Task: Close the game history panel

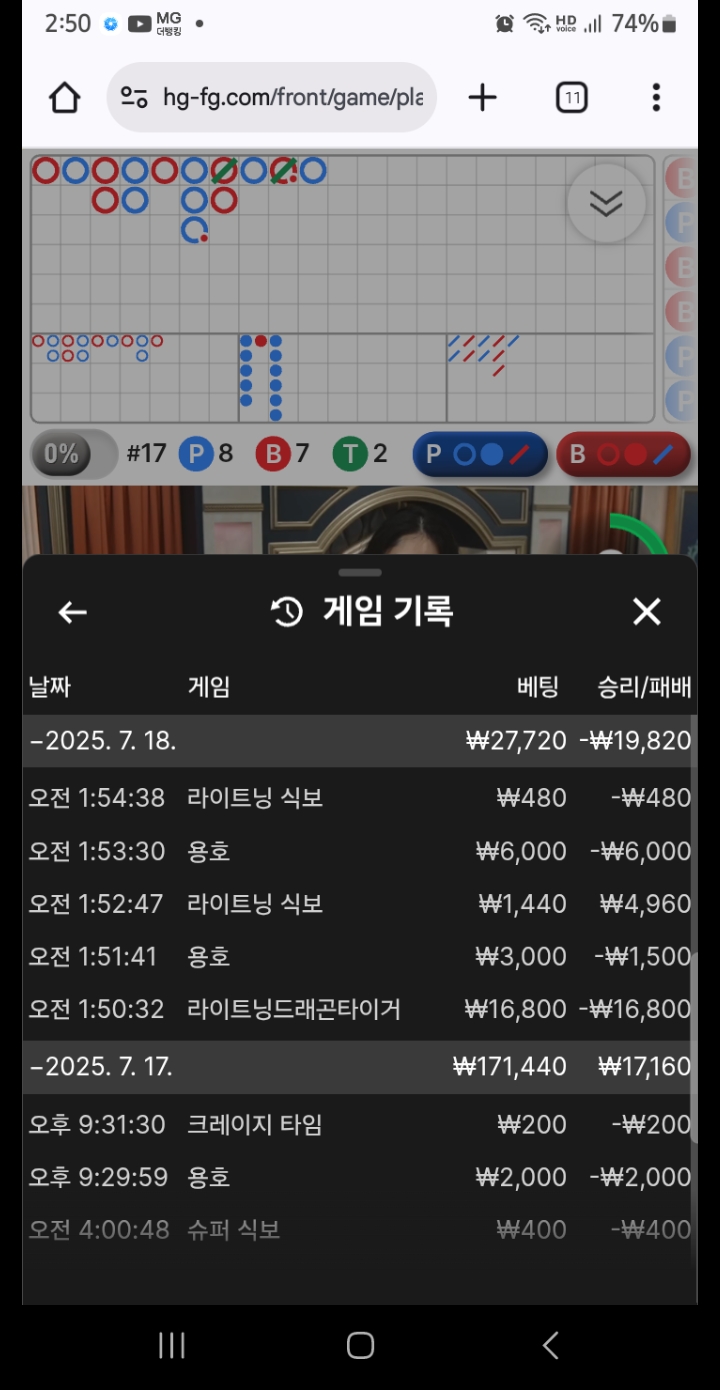Action: [647, 612]
